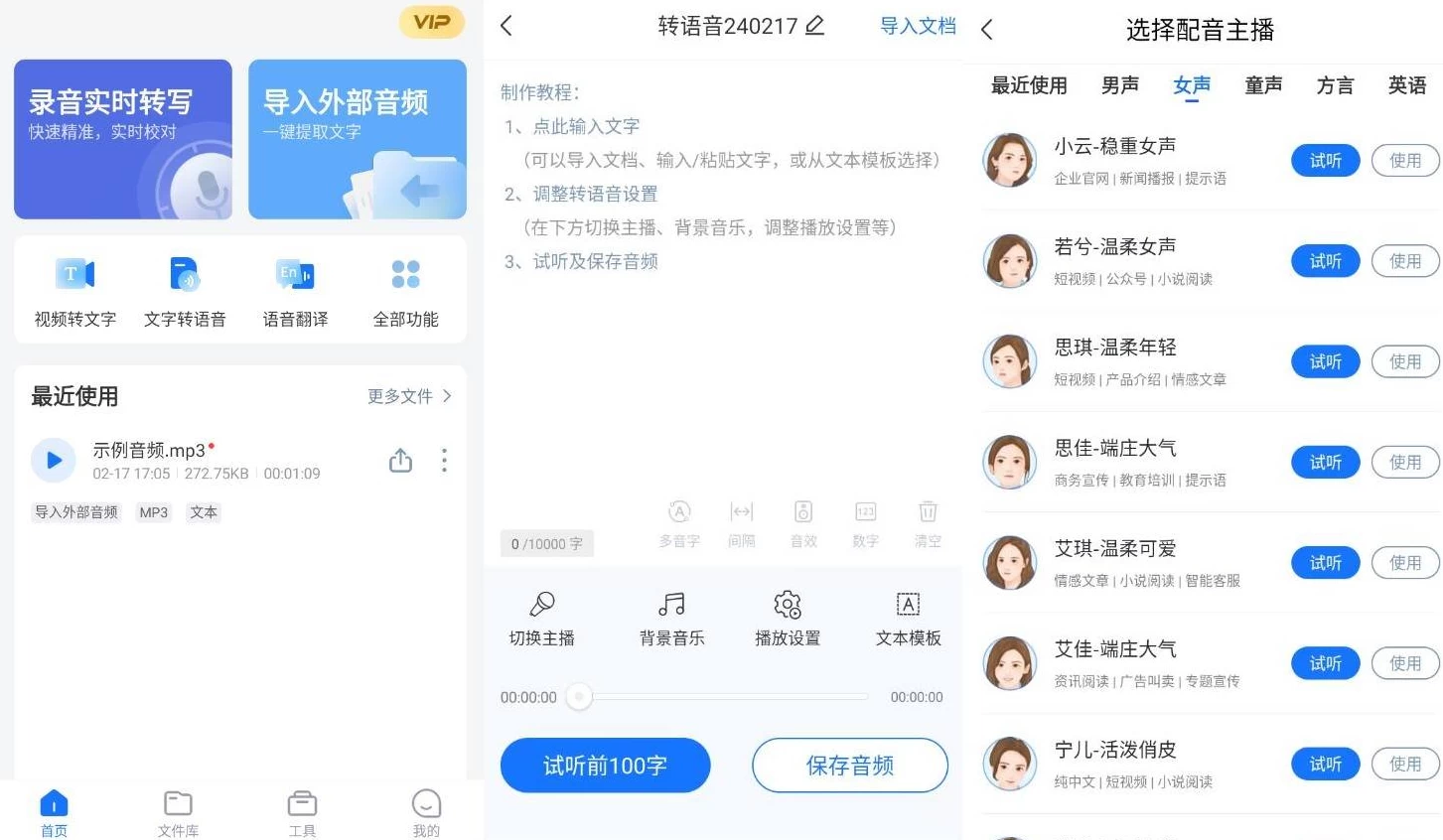Image resolution: width=1443 pixels, height=840 pixels.
Task: Share 示例音频.mp3 file
Action: [x=400, y=461]
